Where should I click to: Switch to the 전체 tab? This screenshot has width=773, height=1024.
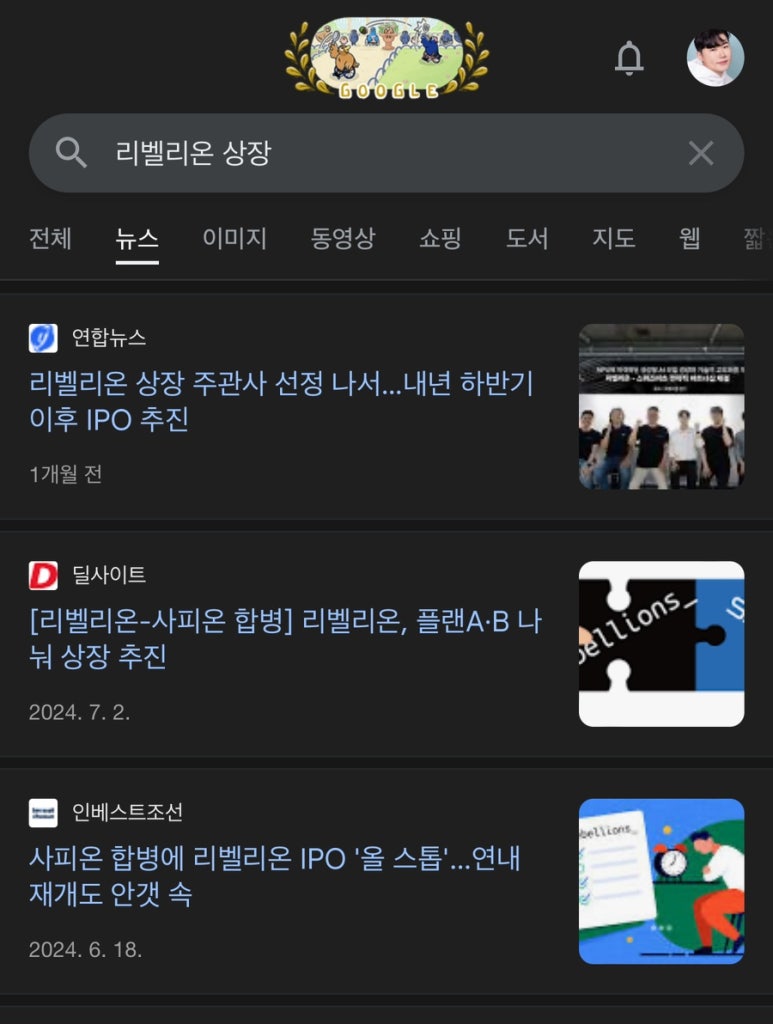[50, 239]
